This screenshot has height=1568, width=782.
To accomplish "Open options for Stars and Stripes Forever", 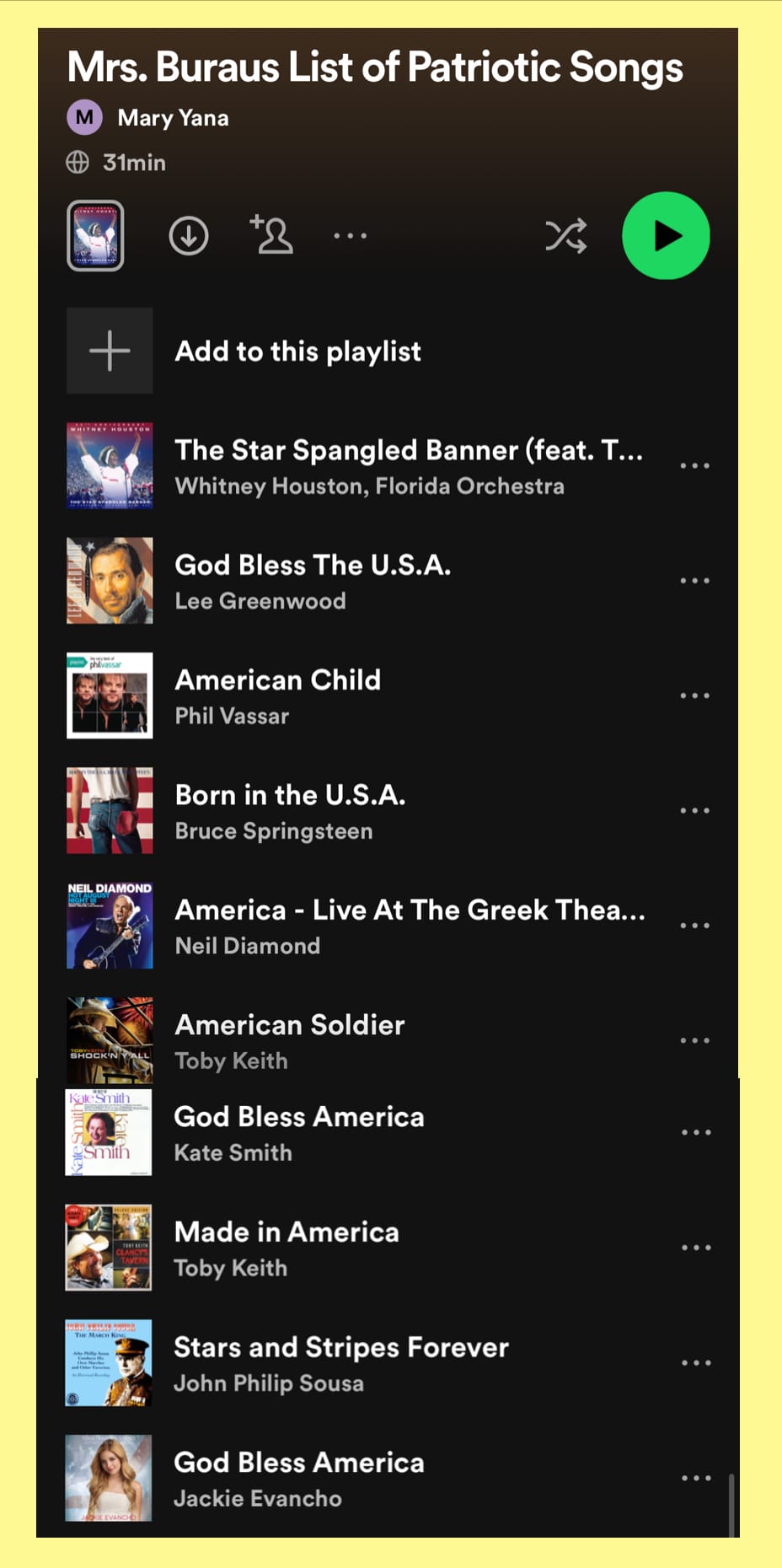I will 696,1362.
